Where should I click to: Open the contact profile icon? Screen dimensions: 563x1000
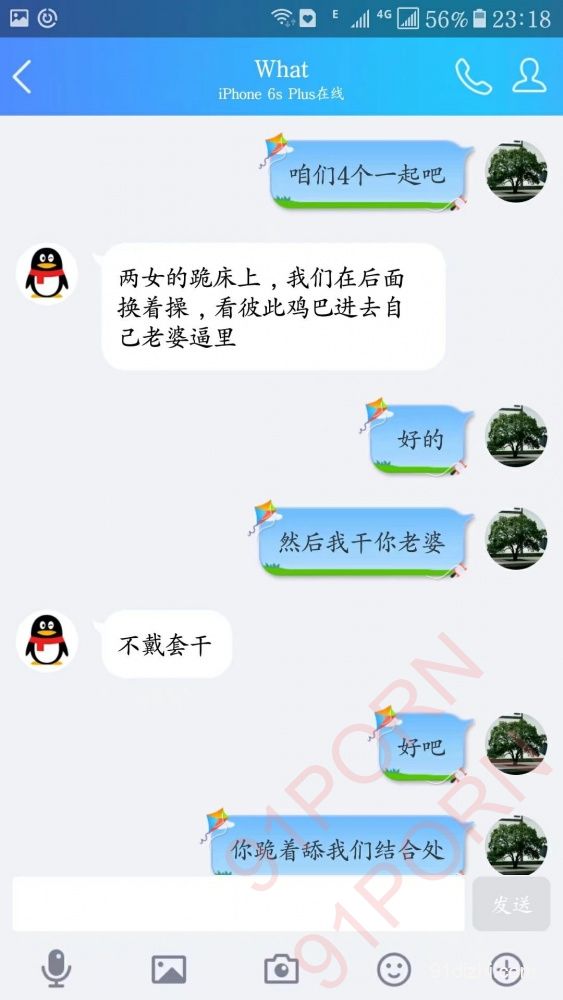529,76
